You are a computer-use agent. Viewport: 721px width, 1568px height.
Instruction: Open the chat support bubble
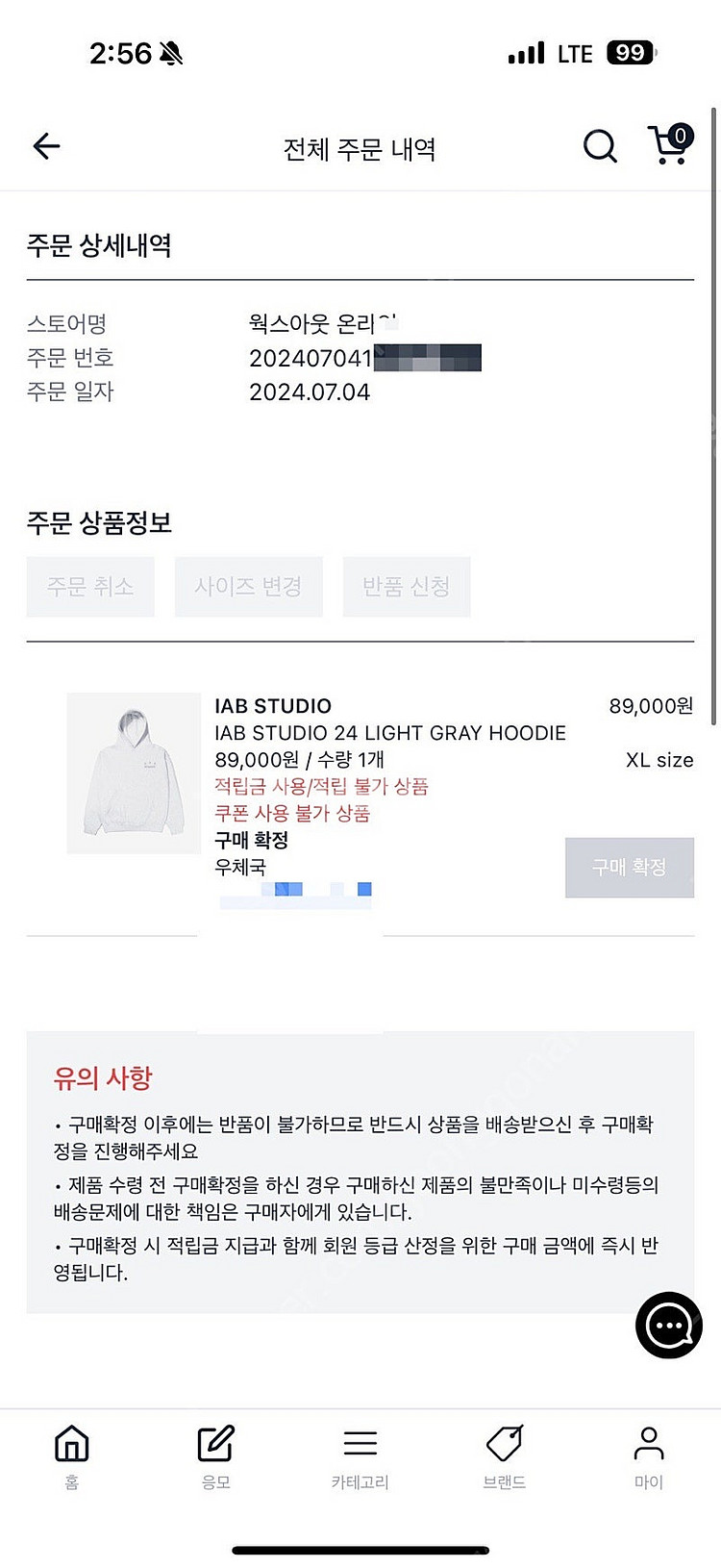tap(668, 1326)
